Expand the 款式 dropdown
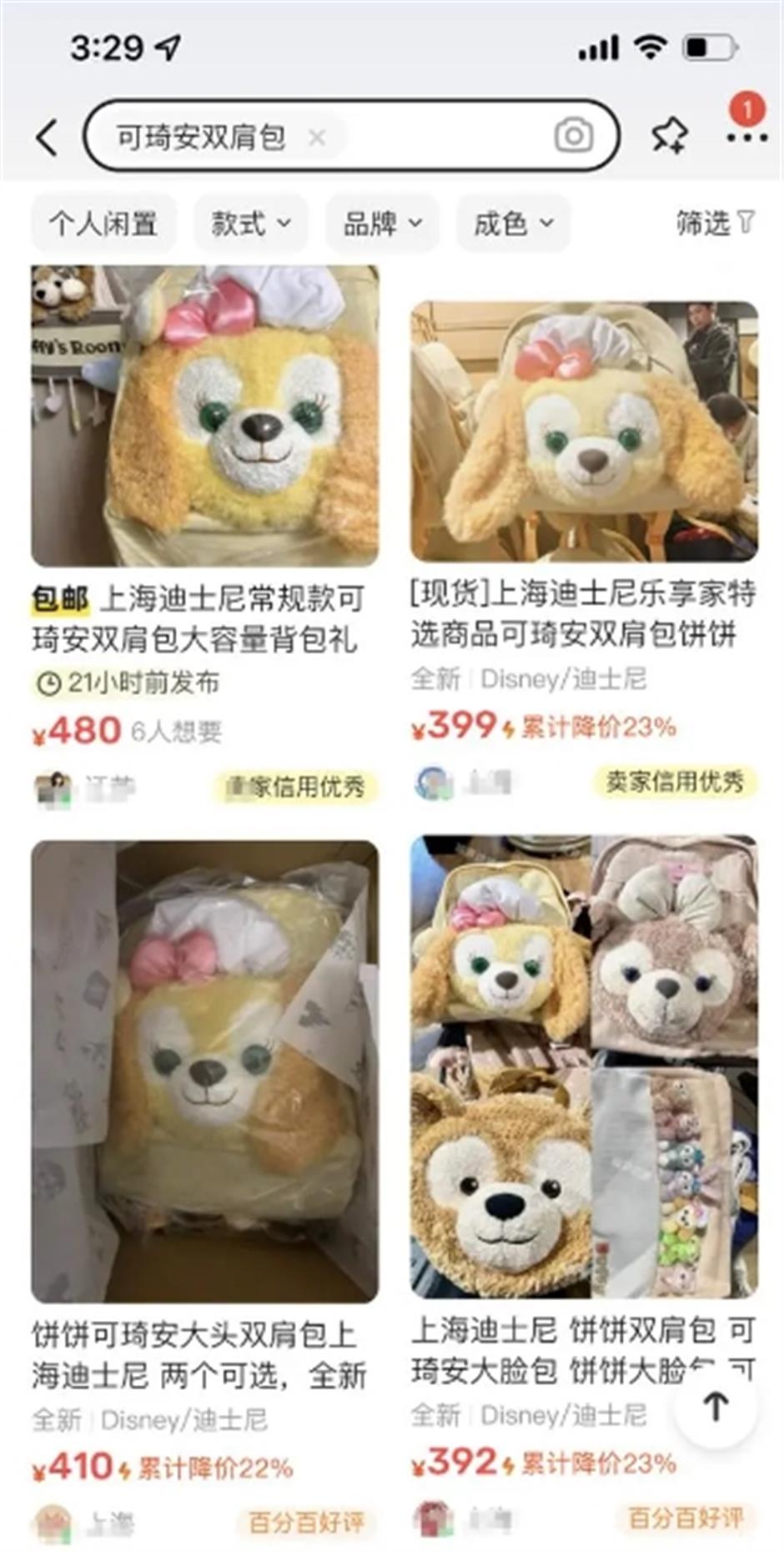This screenshot has width=784, height=1552. (x=250, y=224)
